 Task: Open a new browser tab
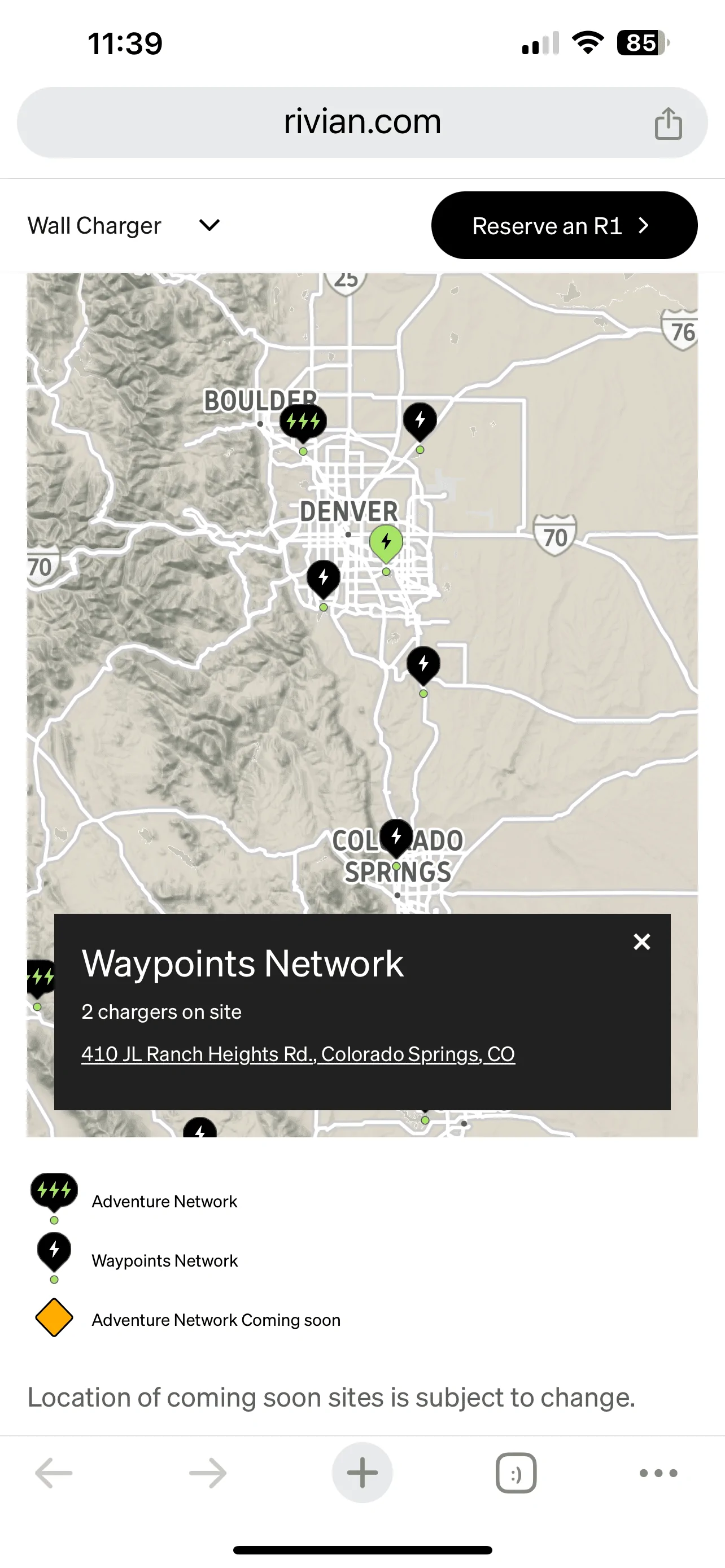point(362,1473)
